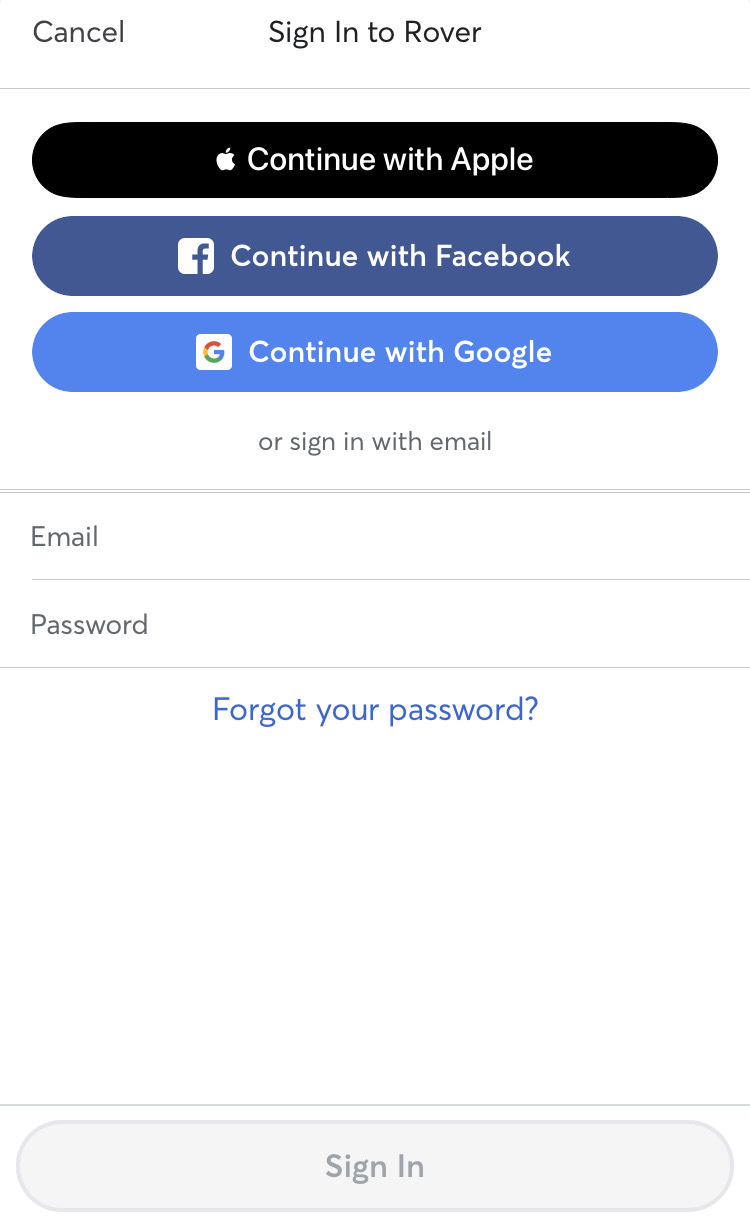Tap the dark blue Facebook sign-in pill
750x1228 pixels.
375,256
